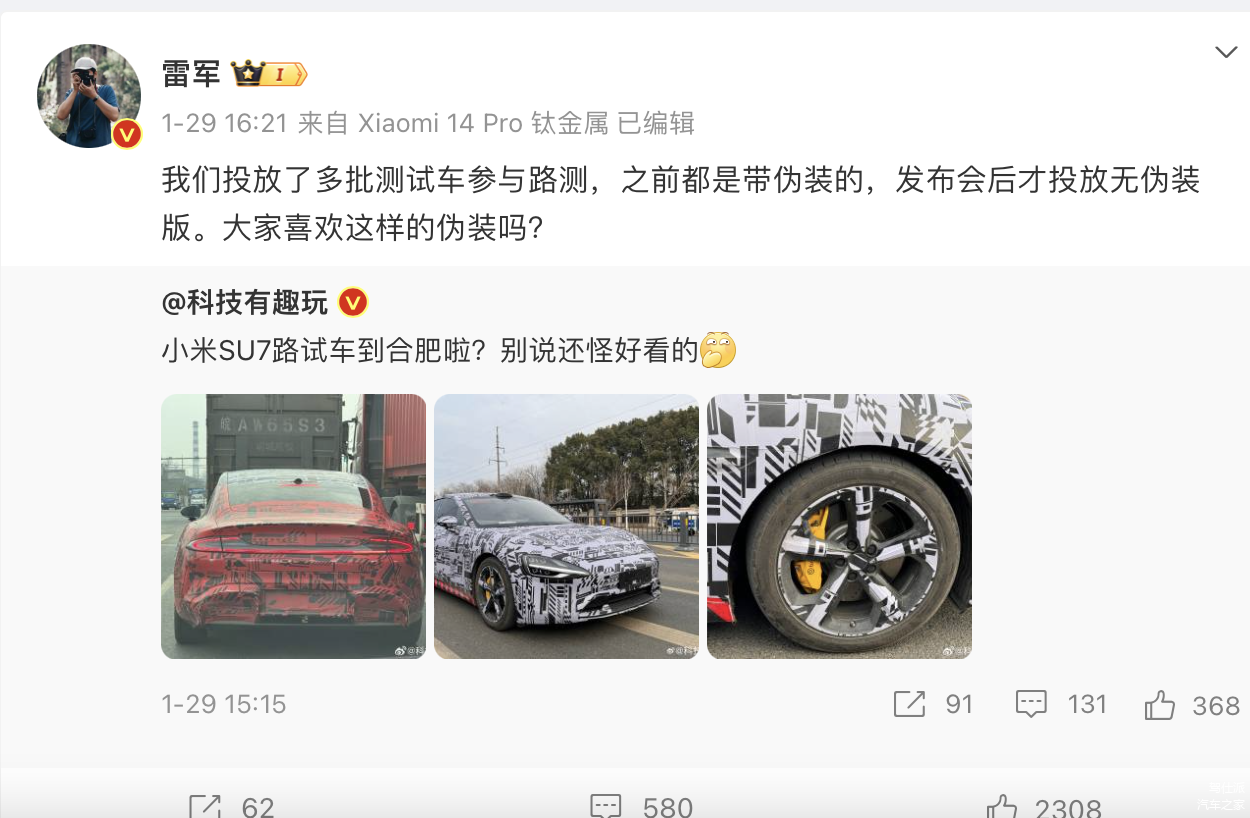The image size is (1250, 818).
Task: Open 雷军's profile avatar
Action: tap(89, 96)
